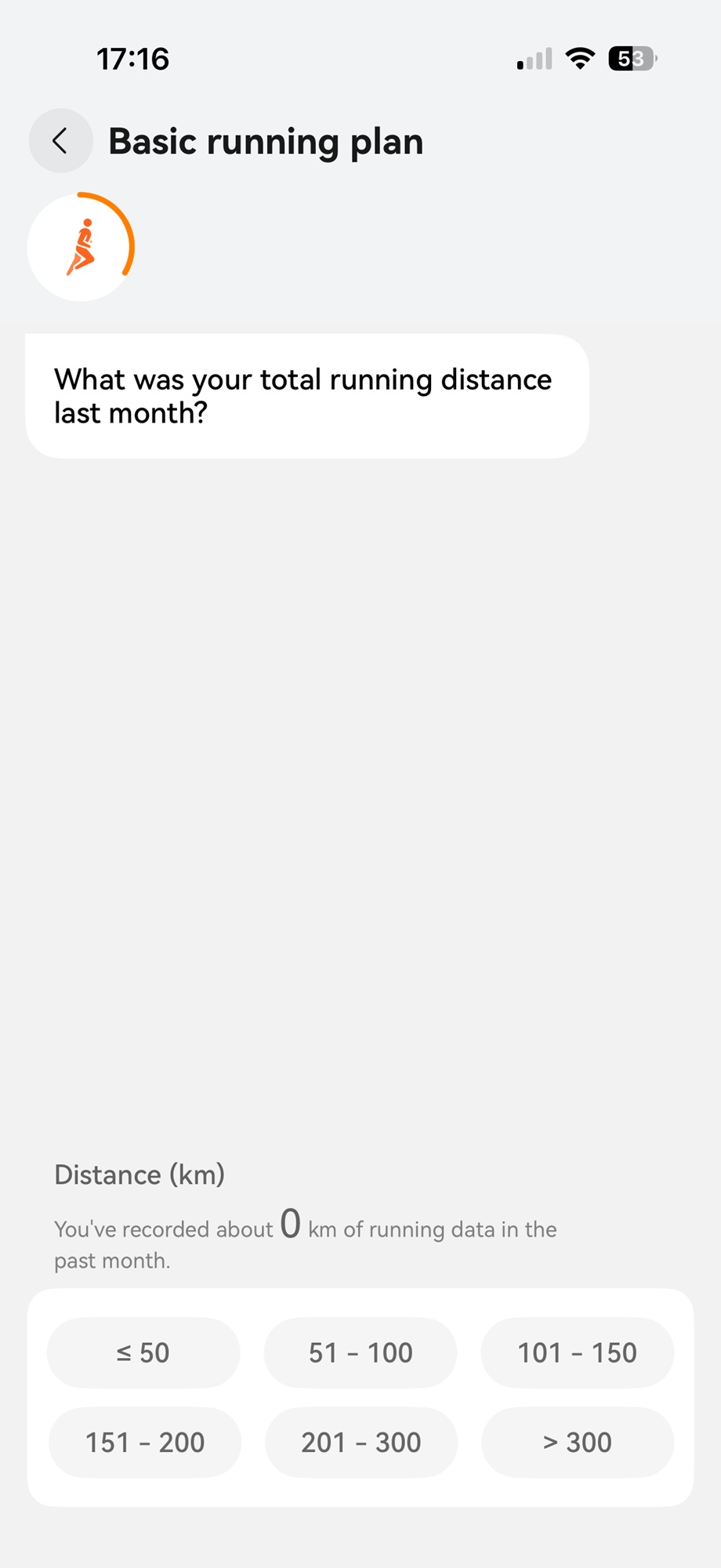Select the ≤ 50 km option

(x=143, y=1352)
